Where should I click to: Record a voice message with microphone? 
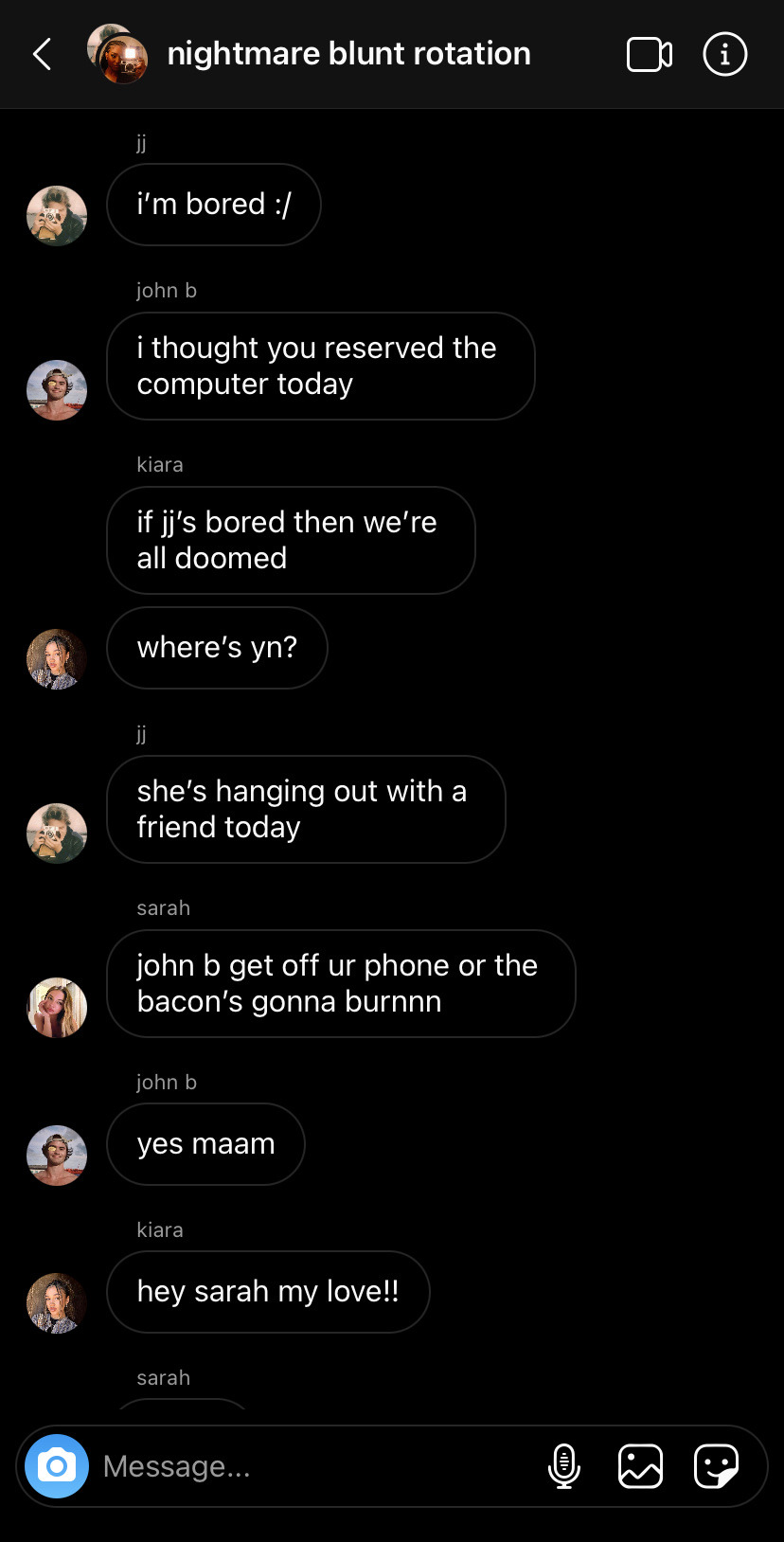(x=564, y=1466)
